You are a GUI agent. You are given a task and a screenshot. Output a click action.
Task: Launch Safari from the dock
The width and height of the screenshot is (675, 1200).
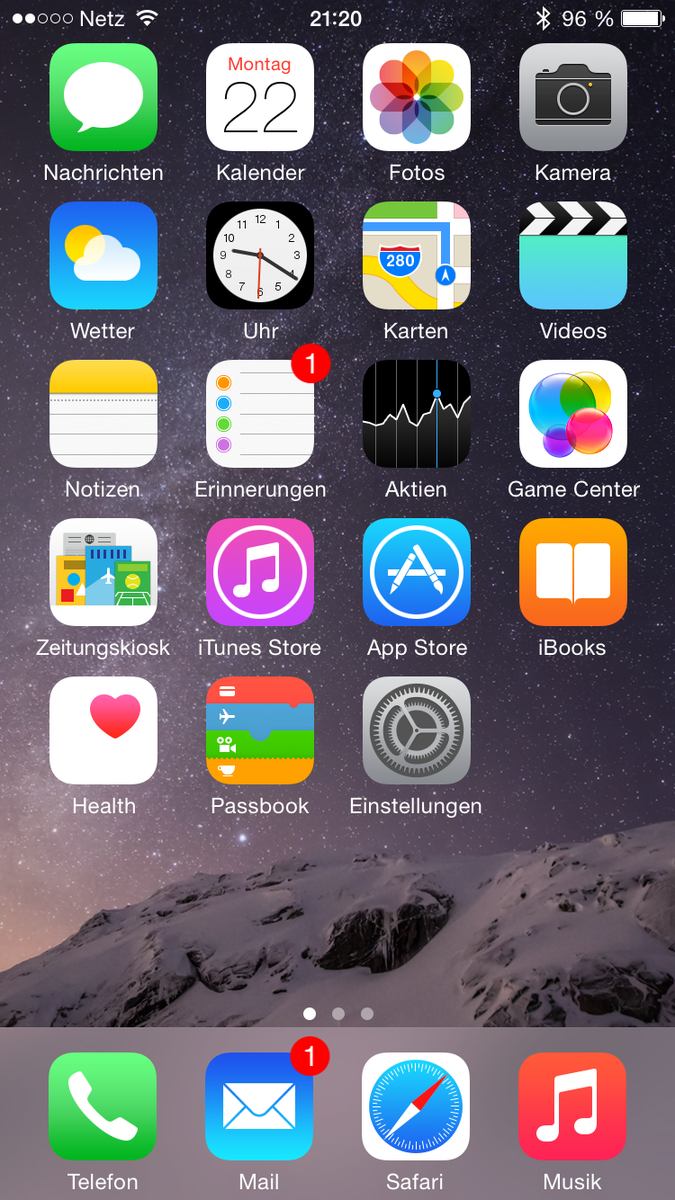coord(415,1106)
